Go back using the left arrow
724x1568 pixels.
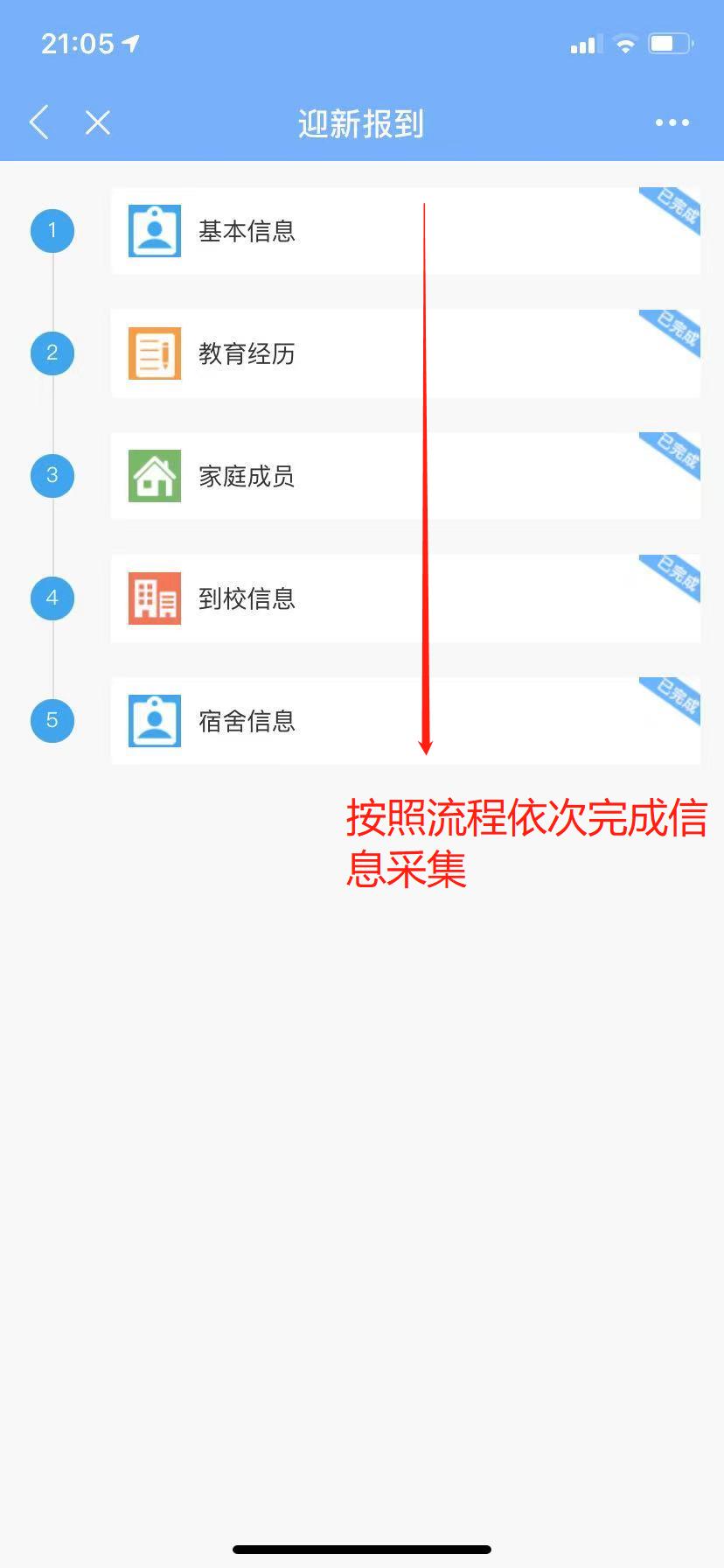pyautogui.click(x=38, y=122)
